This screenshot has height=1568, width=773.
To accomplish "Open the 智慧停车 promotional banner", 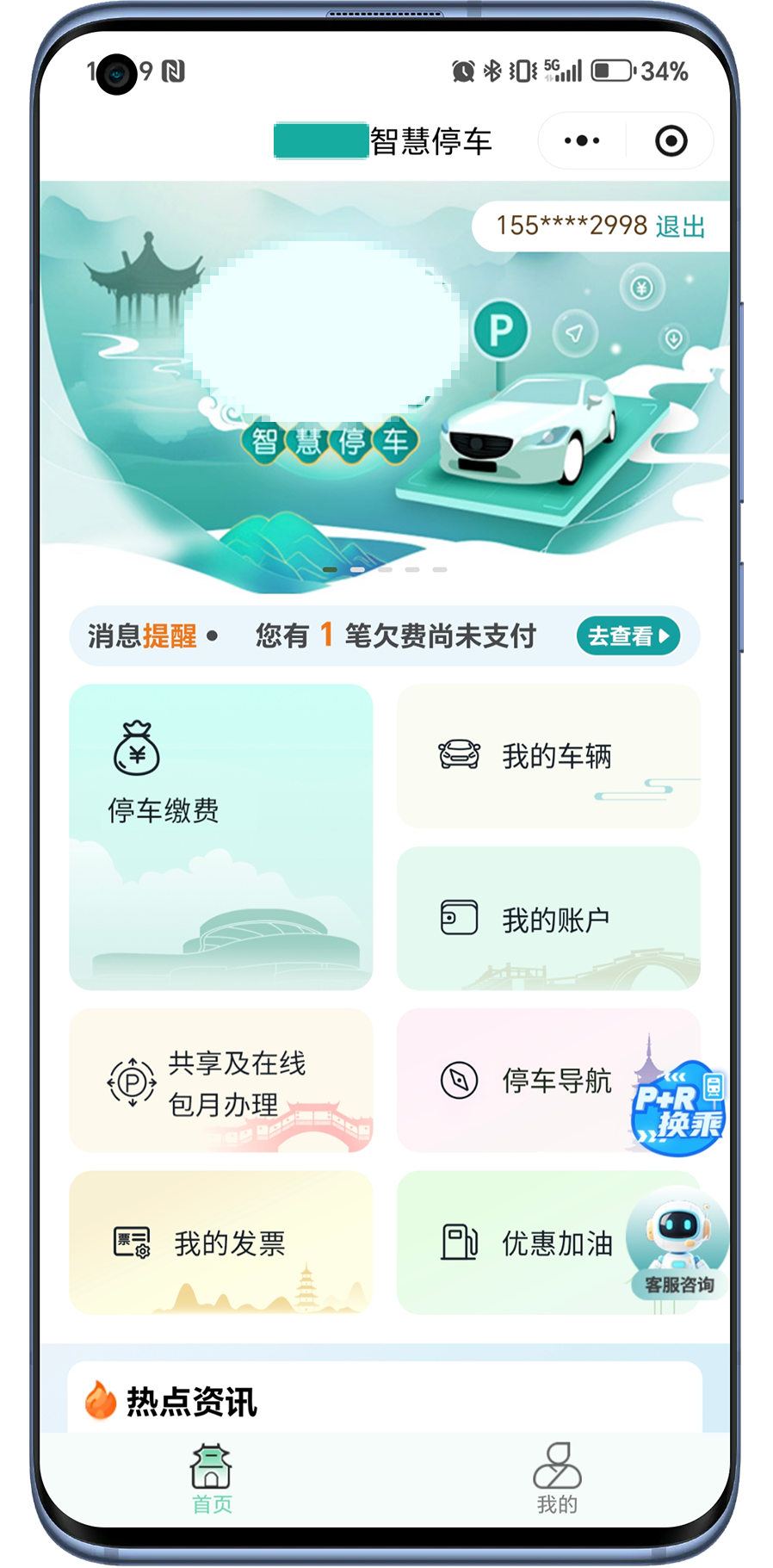I will coord(385,387).
